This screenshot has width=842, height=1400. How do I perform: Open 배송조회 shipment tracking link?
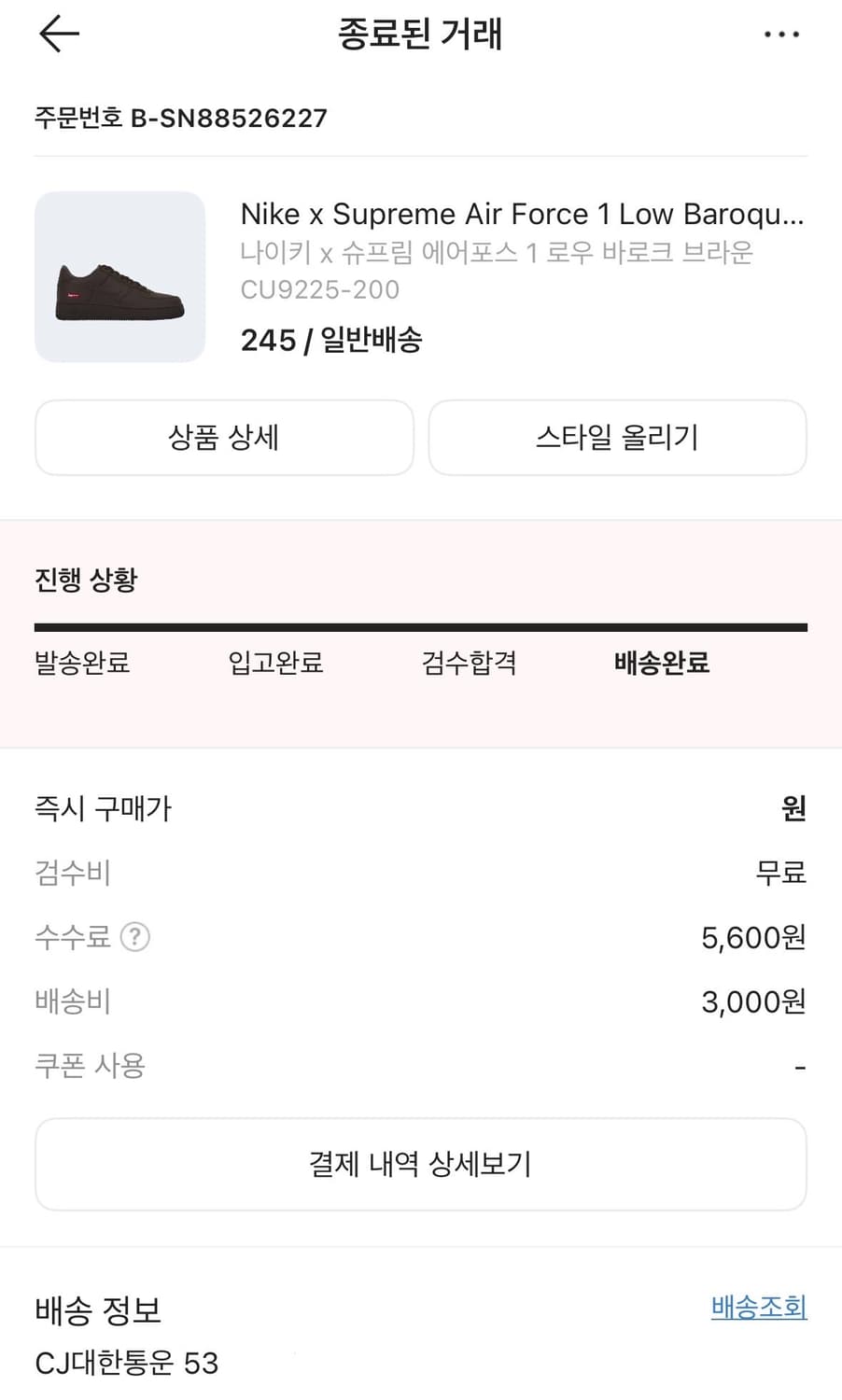[758, 1308]
